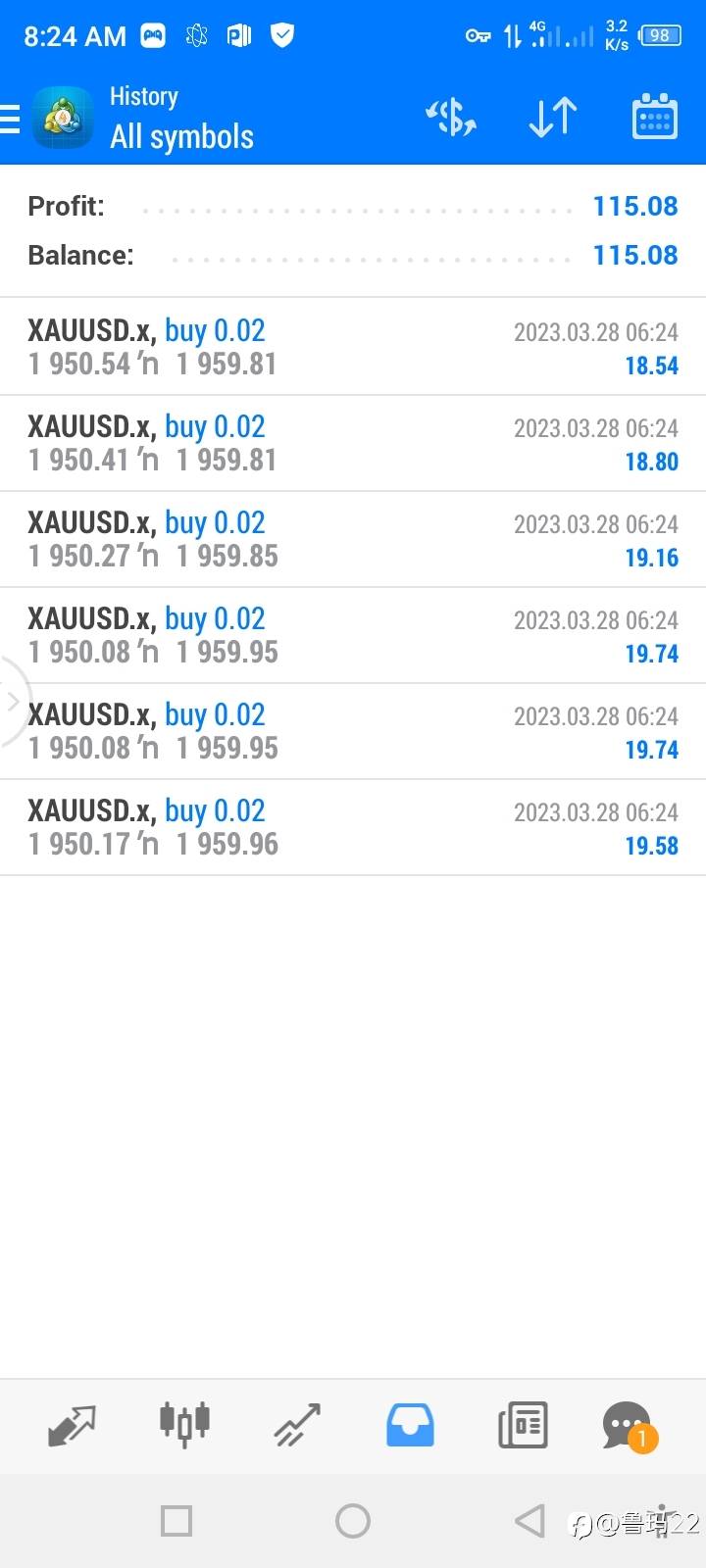Tap the system home button
This screenshot has height=1568, width=706.
coord(353,1521)
